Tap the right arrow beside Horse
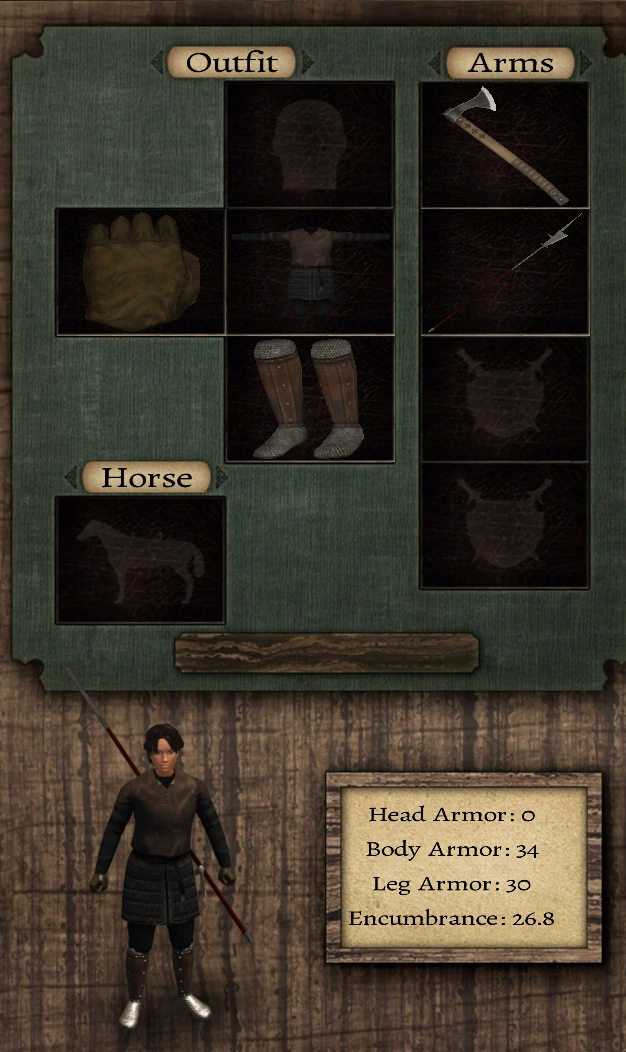 (221, 478)
